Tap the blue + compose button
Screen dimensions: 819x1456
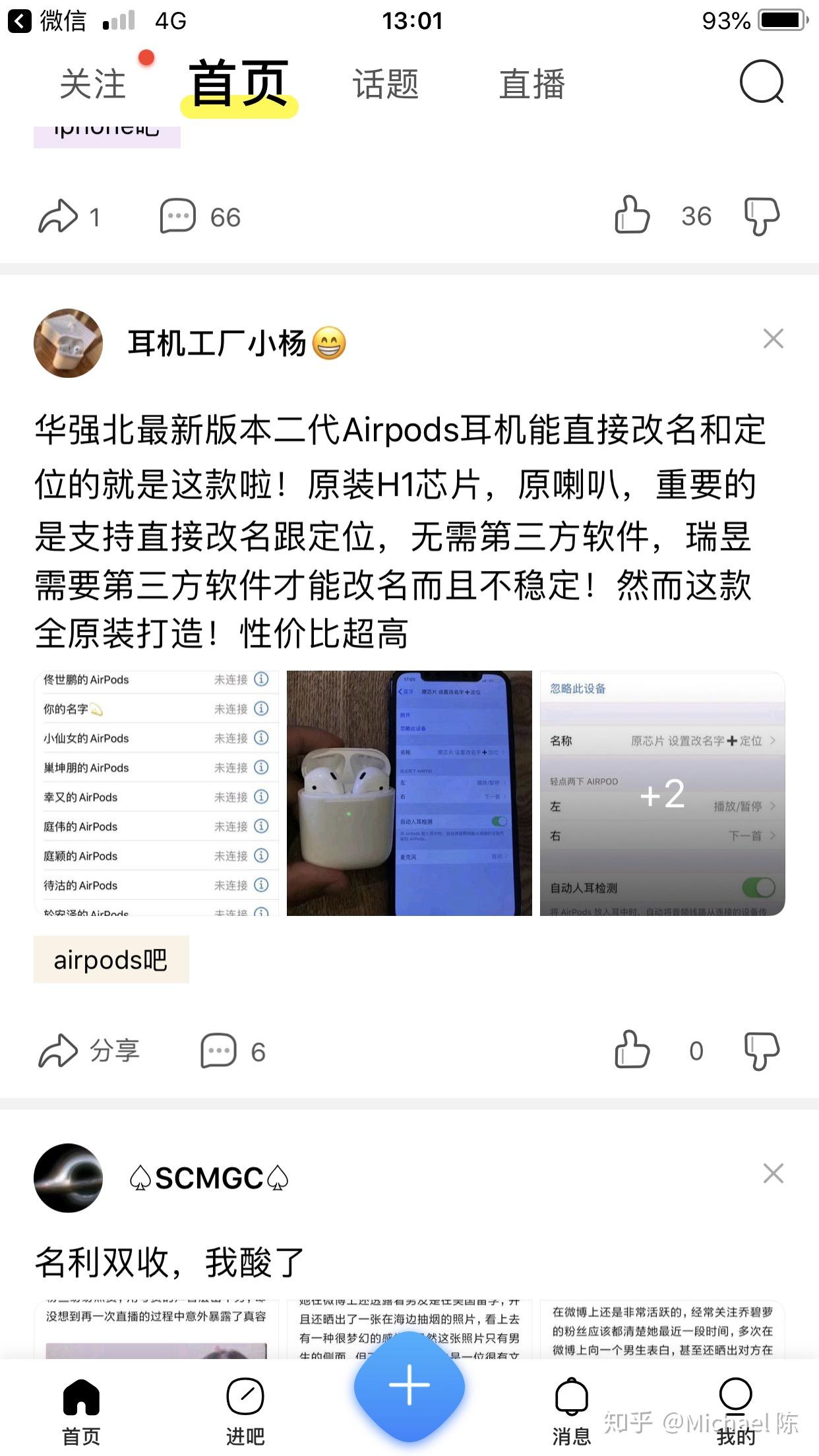pyautogui.click(x=409, y=1385)
